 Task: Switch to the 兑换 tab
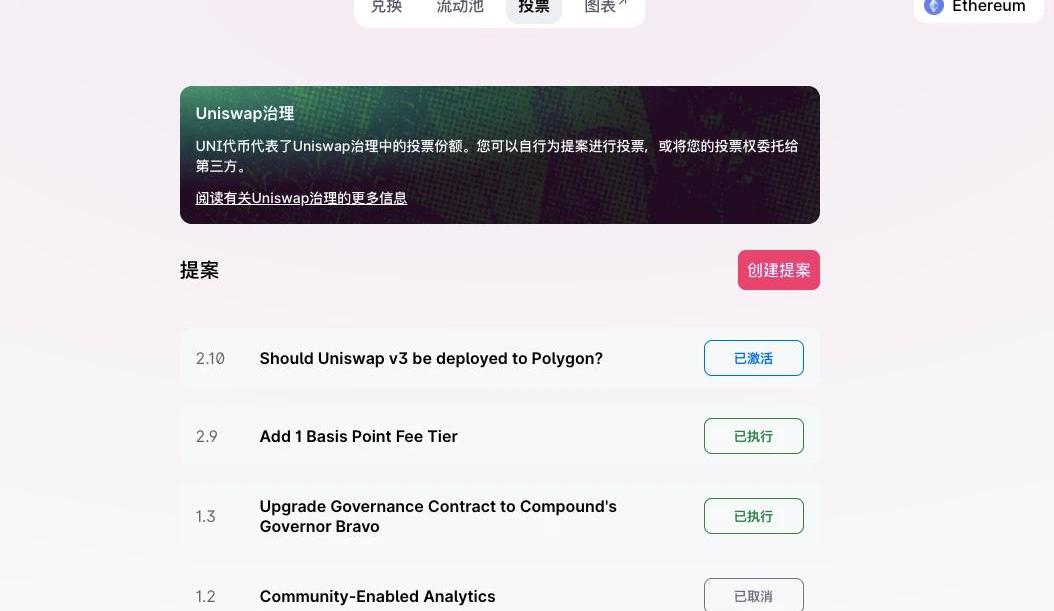[386, 7]
